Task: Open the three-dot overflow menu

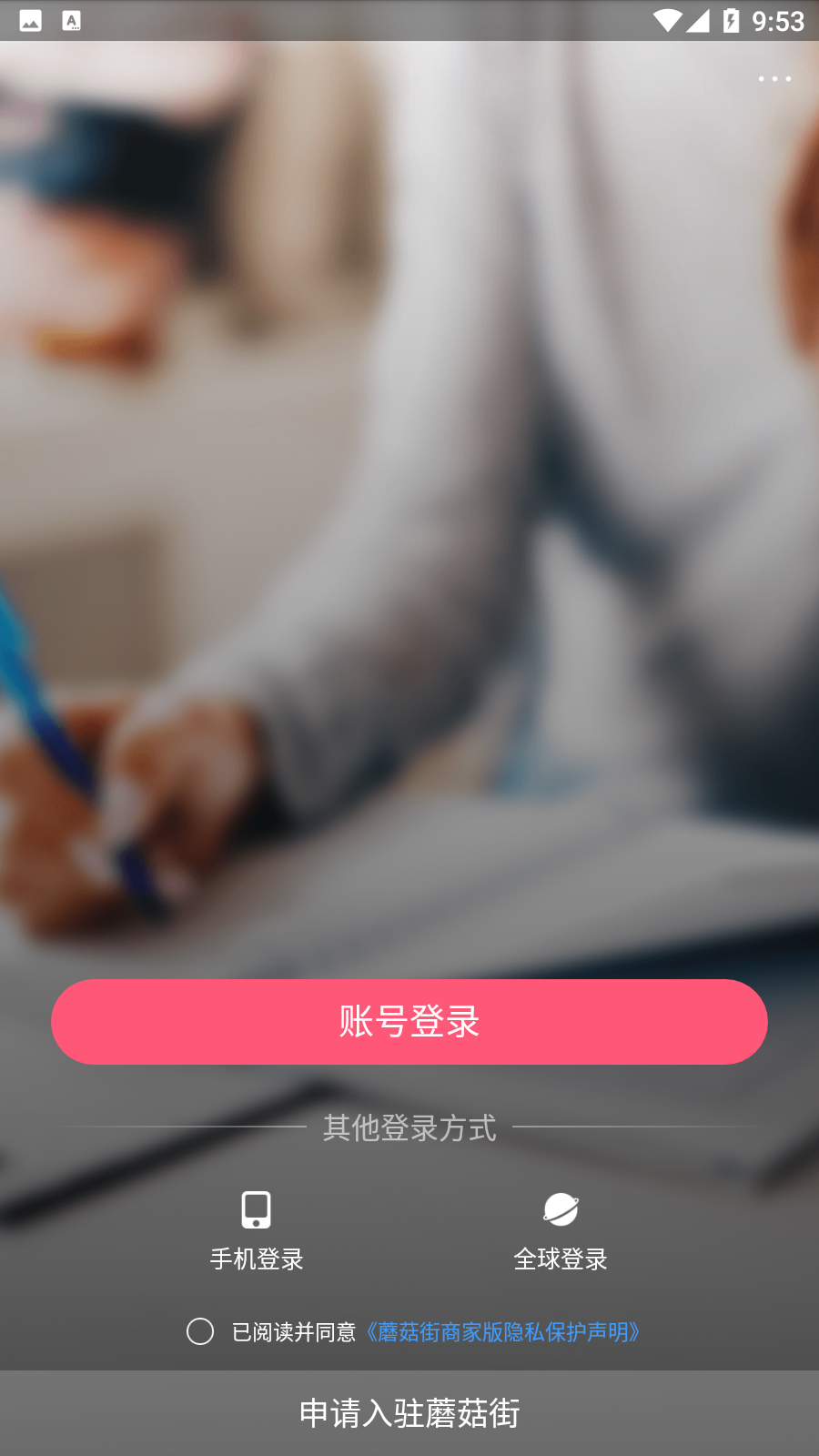Action: click(774, 79)
